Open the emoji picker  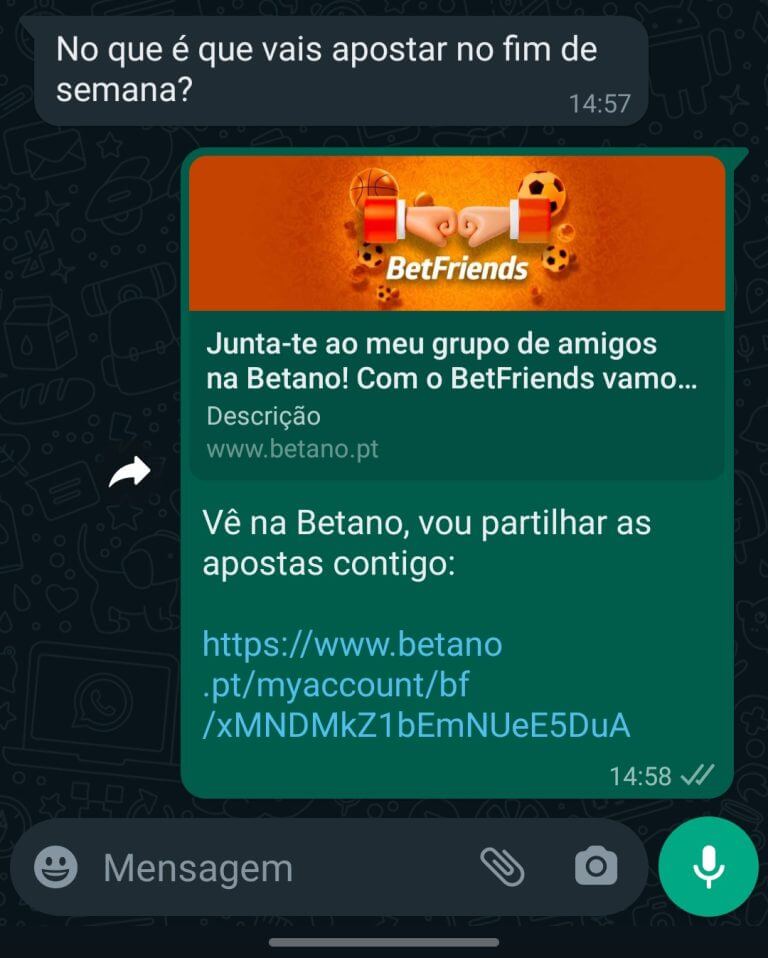(x=56, y=867)
